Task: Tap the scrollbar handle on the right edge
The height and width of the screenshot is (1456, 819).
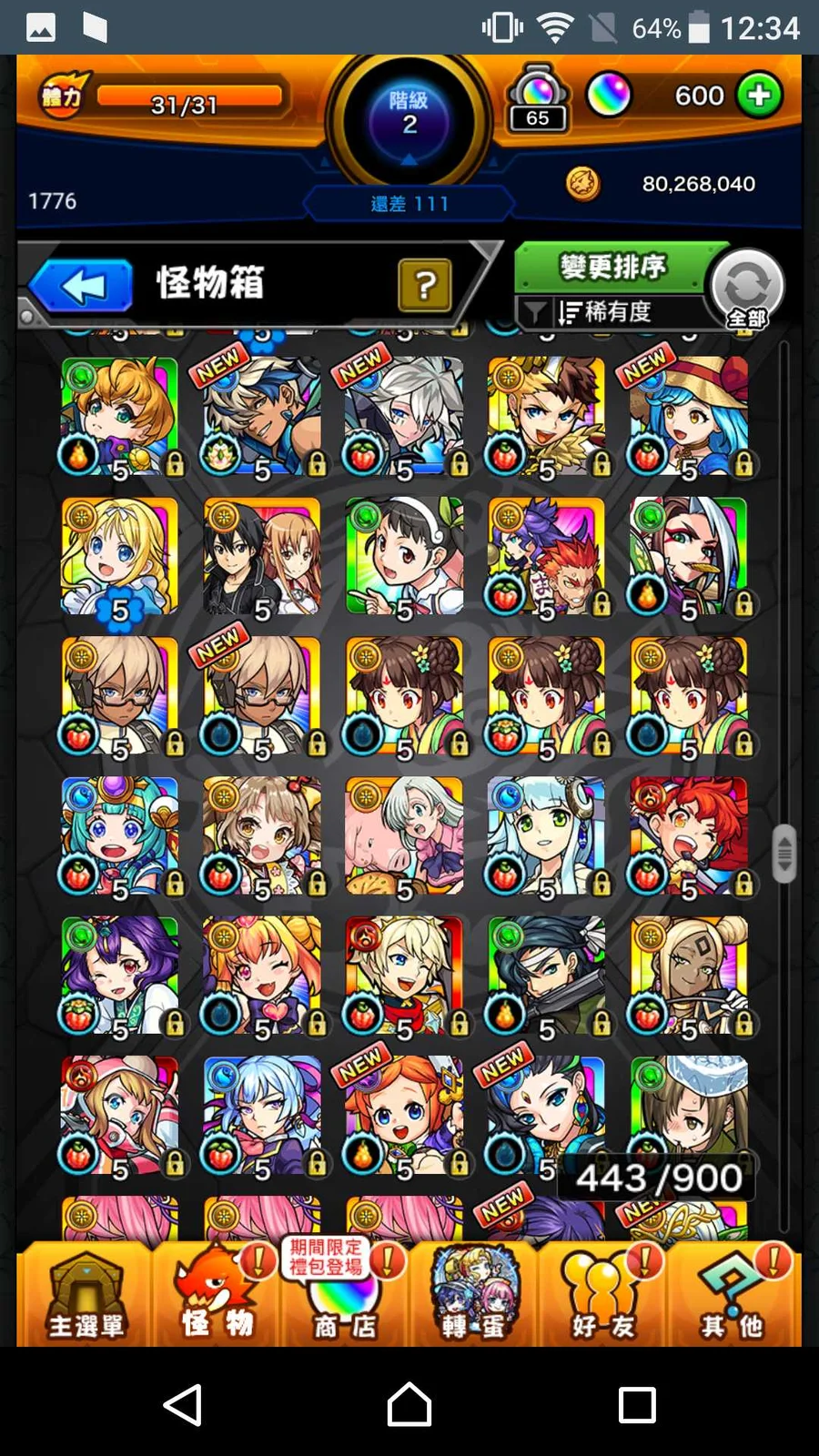Action: [784, 854]
